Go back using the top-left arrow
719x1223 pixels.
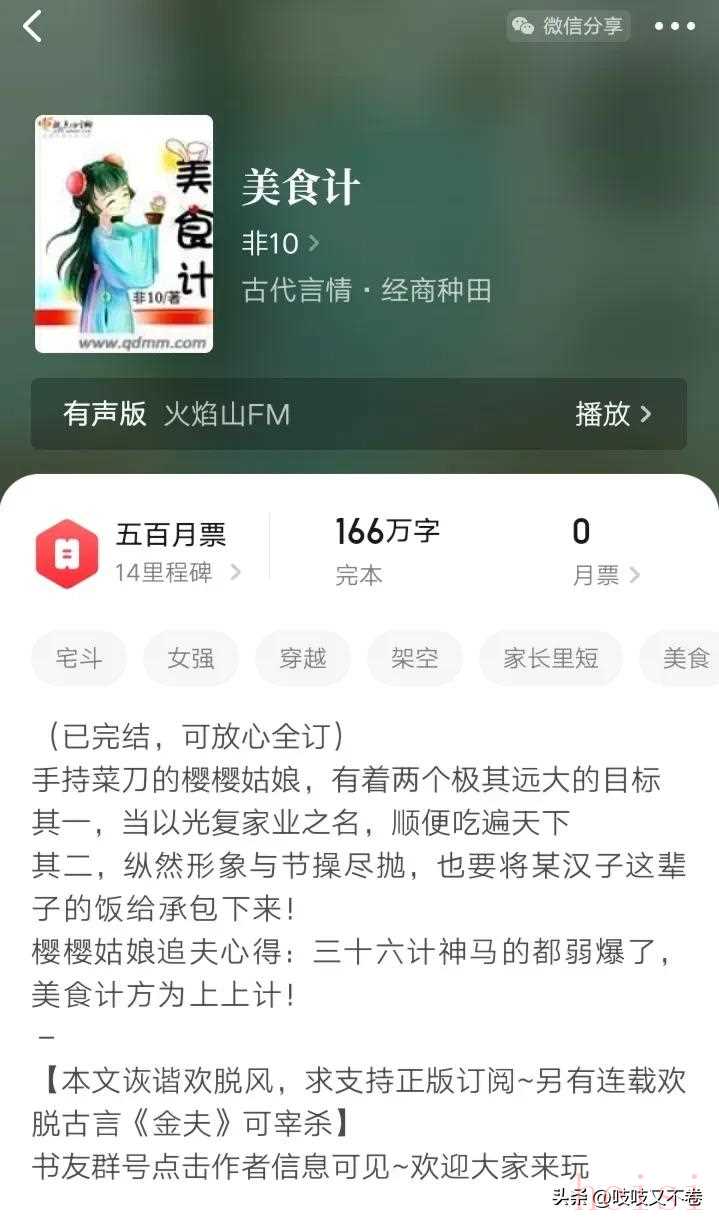(33, 26)
